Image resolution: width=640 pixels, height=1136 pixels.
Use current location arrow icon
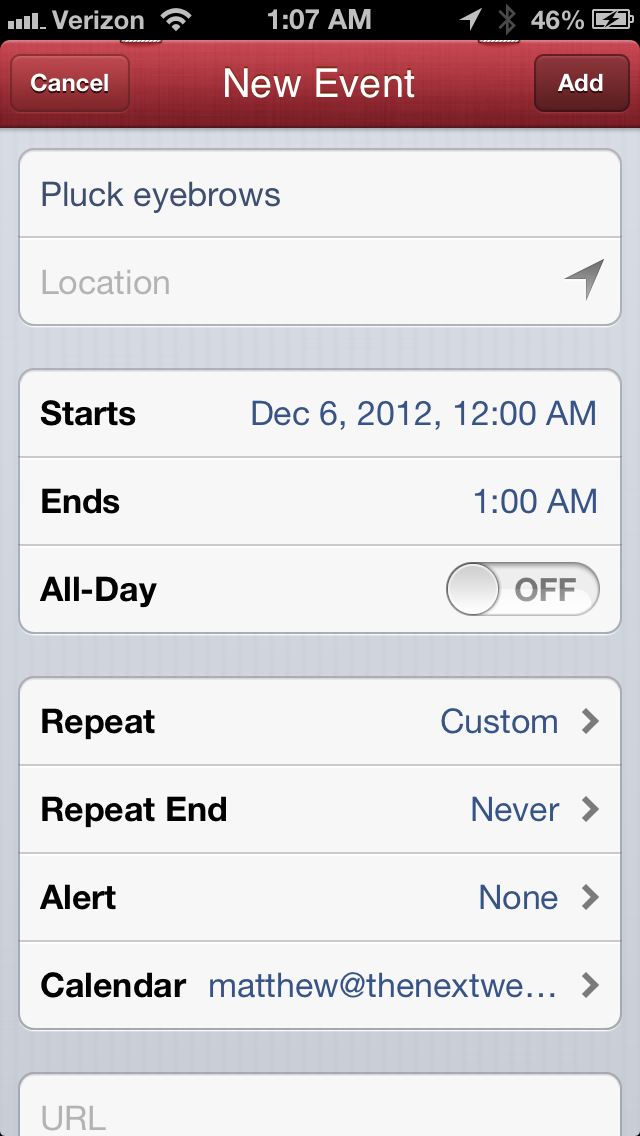tap(584, 279)
